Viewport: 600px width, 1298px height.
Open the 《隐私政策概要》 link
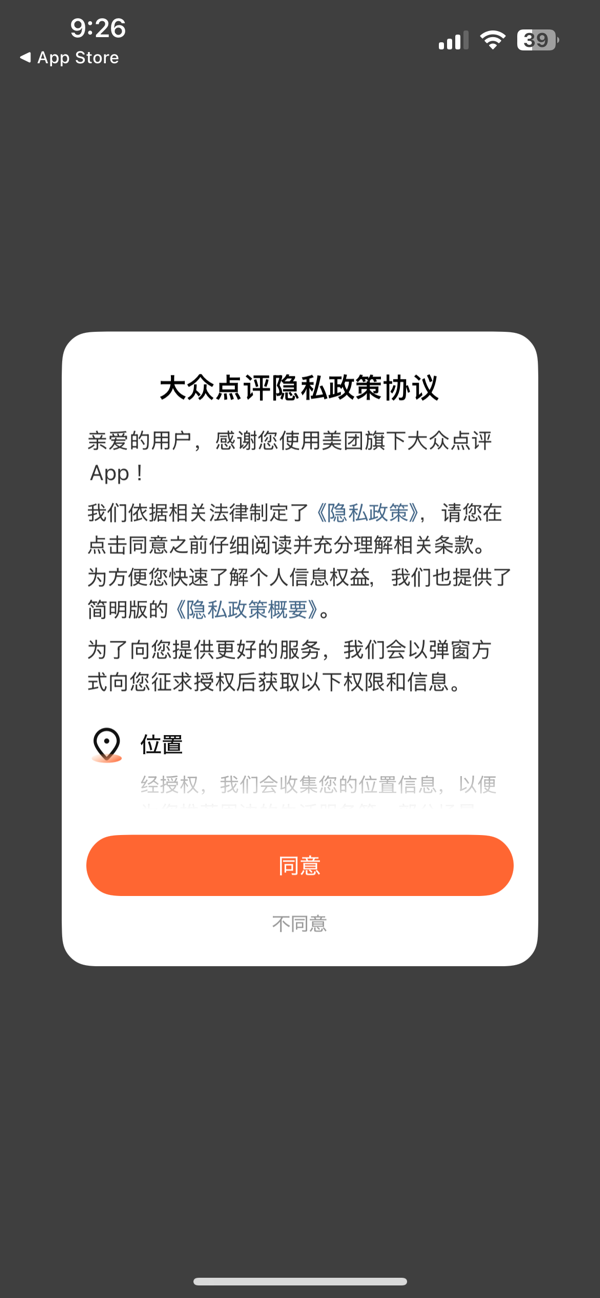coord(247,609)
